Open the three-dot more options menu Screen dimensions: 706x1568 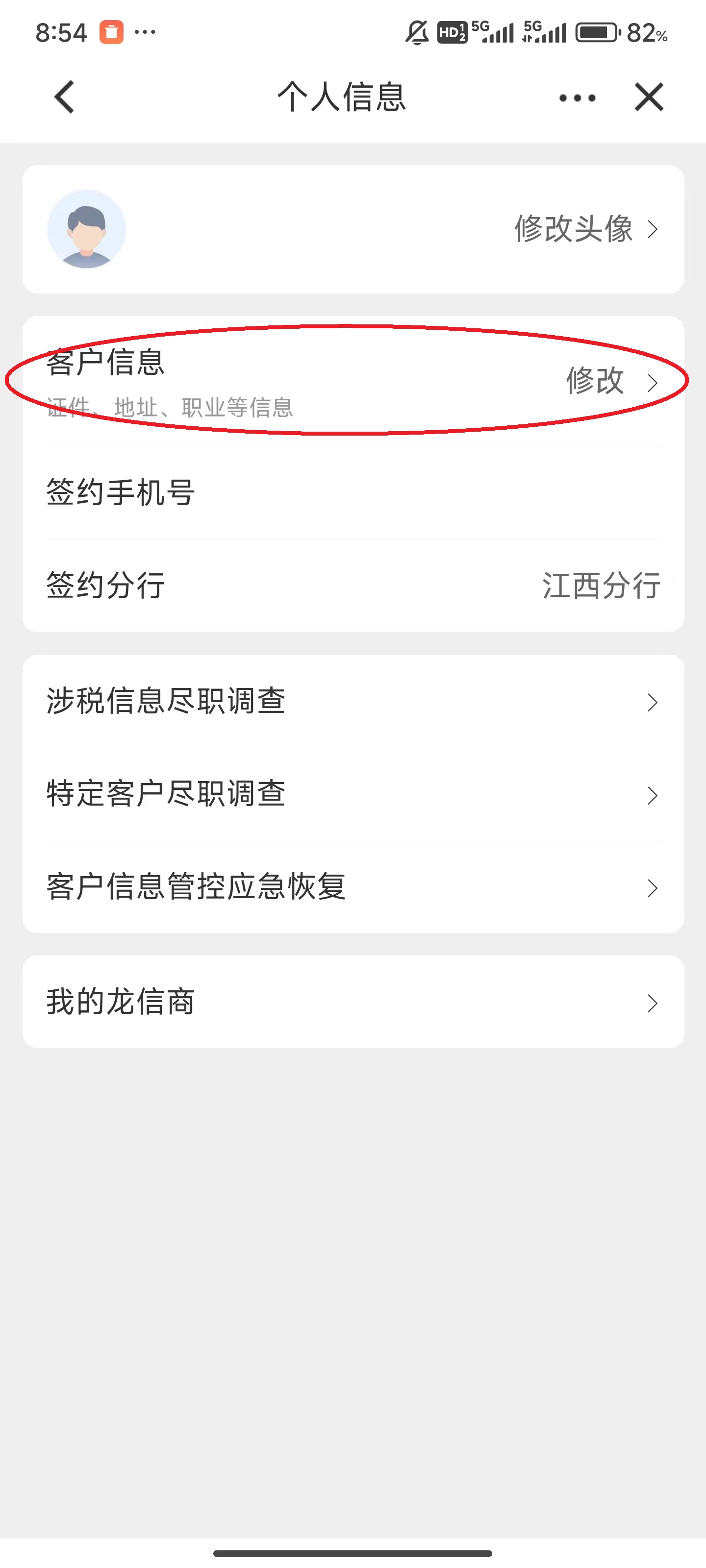(577, 98)
